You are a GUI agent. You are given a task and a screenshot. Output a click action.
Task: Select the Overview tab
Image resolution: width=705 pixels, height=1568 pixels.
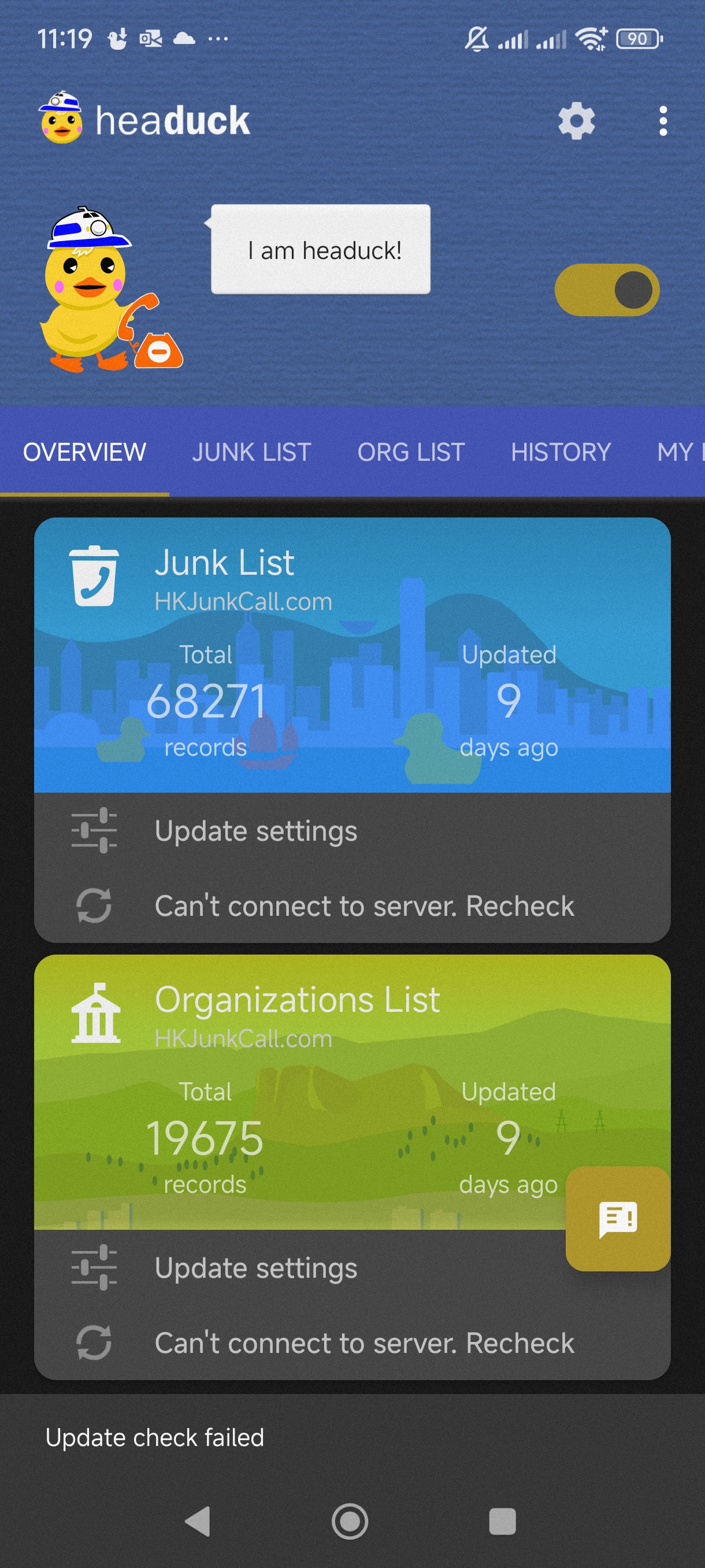(84, 452)
